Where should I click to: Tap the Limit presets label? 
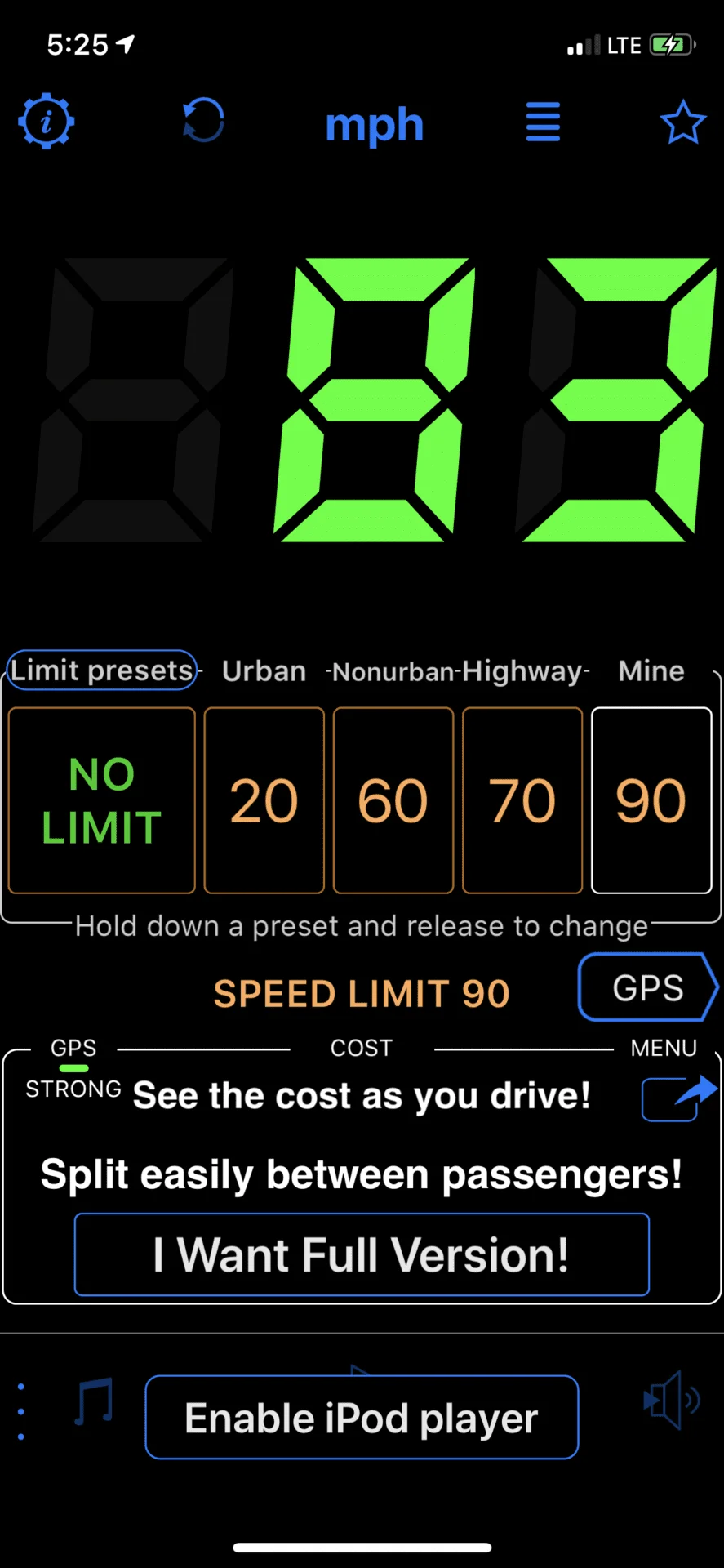point(102,670)
